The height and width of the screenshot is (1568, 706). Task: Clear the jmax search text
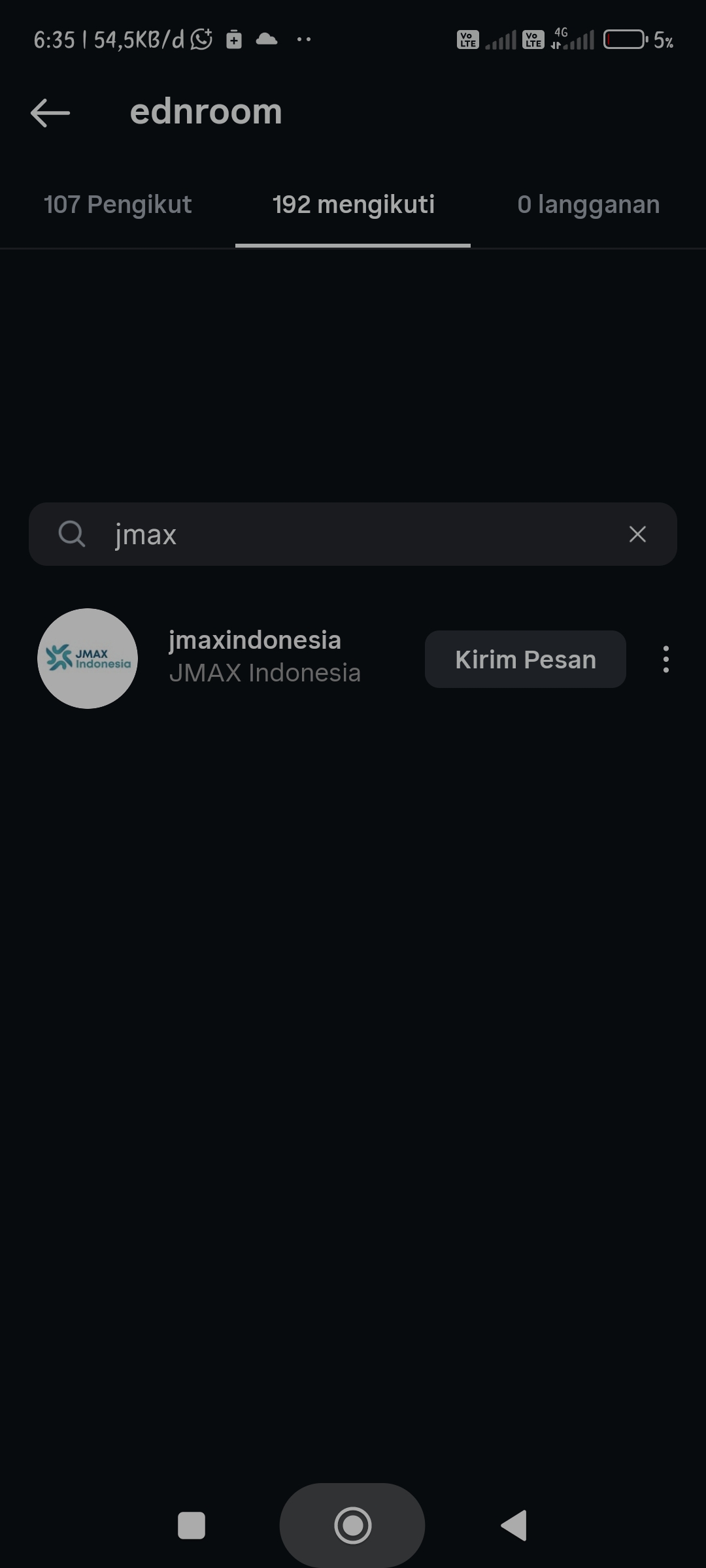pyautogui.click(x=637, y=534)
